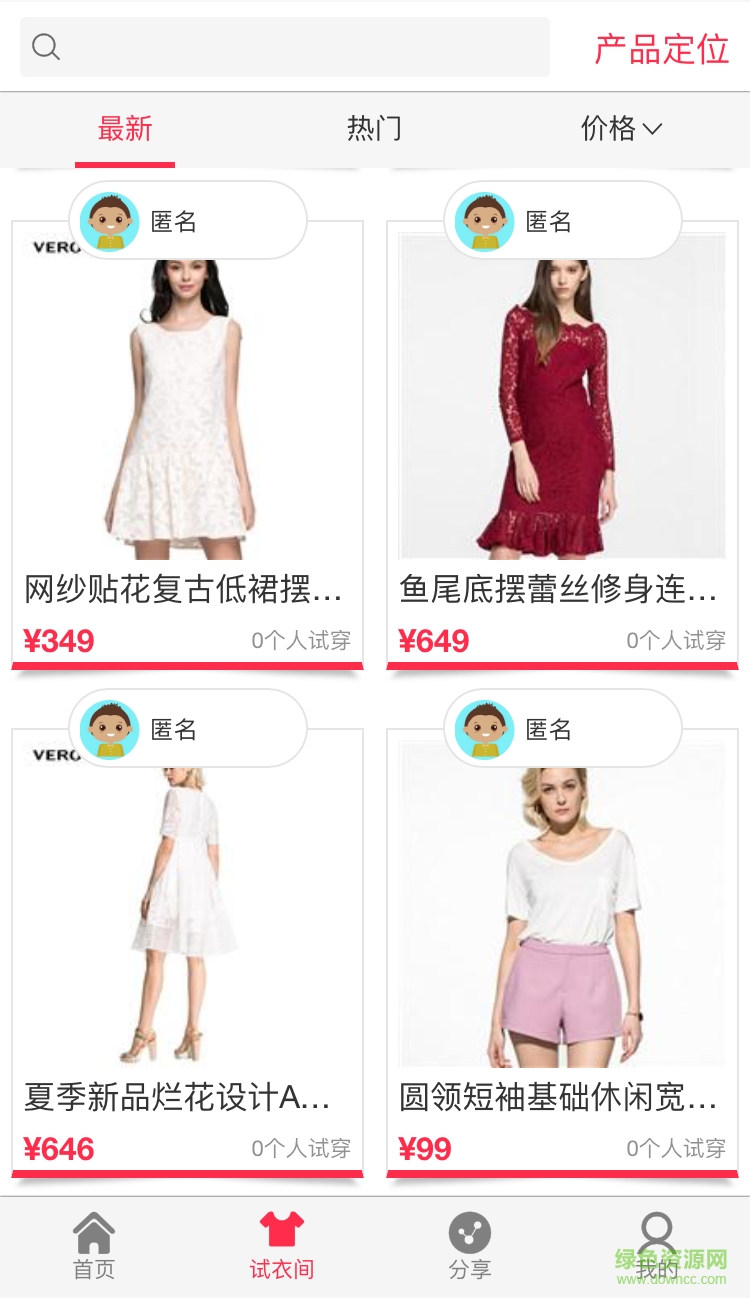This screenshot has height=1298, width=750.
Task: Select the 试衣间 shirt icon in bottom navigation
Action: [283, 1227]
